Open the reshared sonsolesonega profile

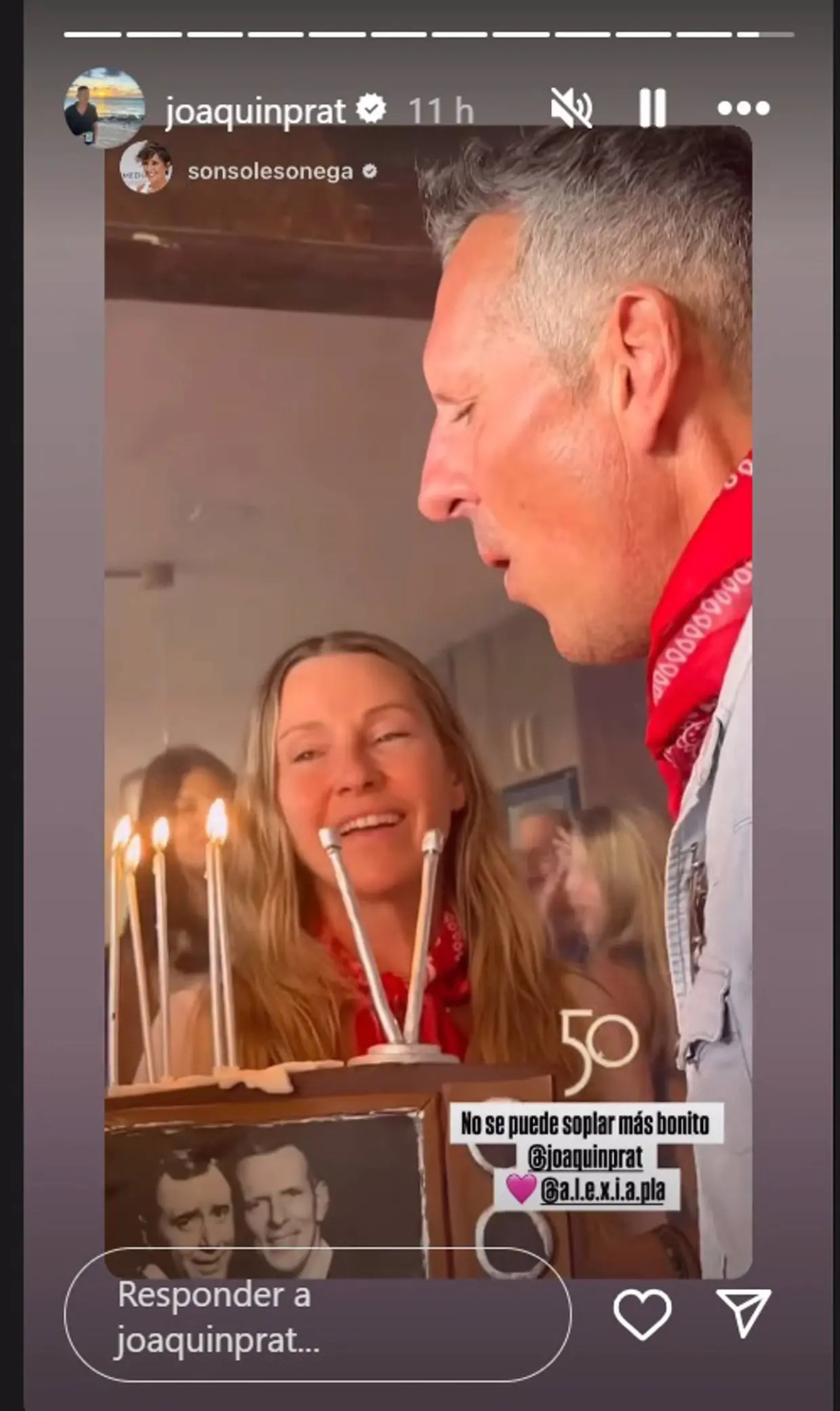(x=269, y=171)
